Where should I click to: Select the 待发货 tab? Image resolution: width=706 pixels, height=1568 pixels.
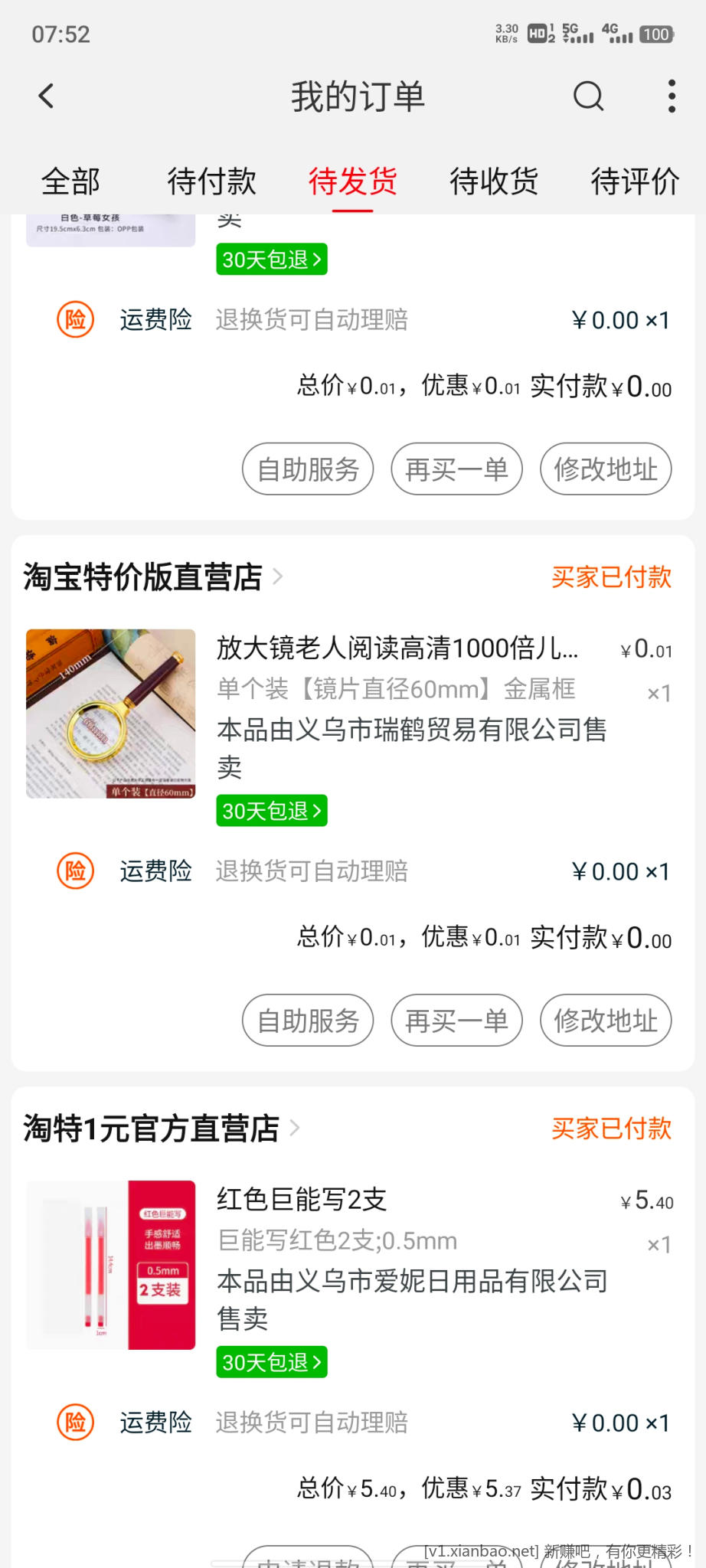point(352,181)
